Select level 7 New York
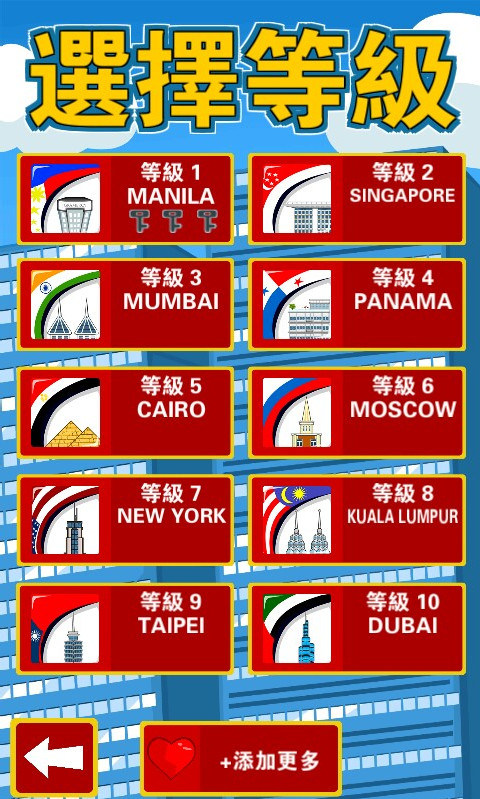 tap(125, 520)
